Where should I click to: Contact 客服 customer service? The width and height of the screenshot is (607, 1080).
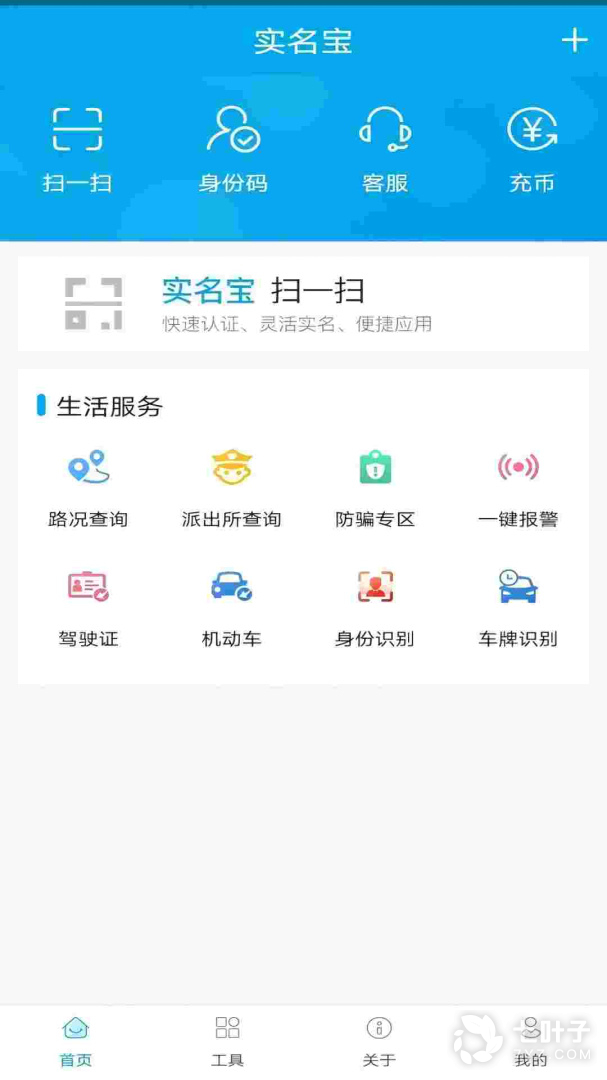[x=385, y=149]
